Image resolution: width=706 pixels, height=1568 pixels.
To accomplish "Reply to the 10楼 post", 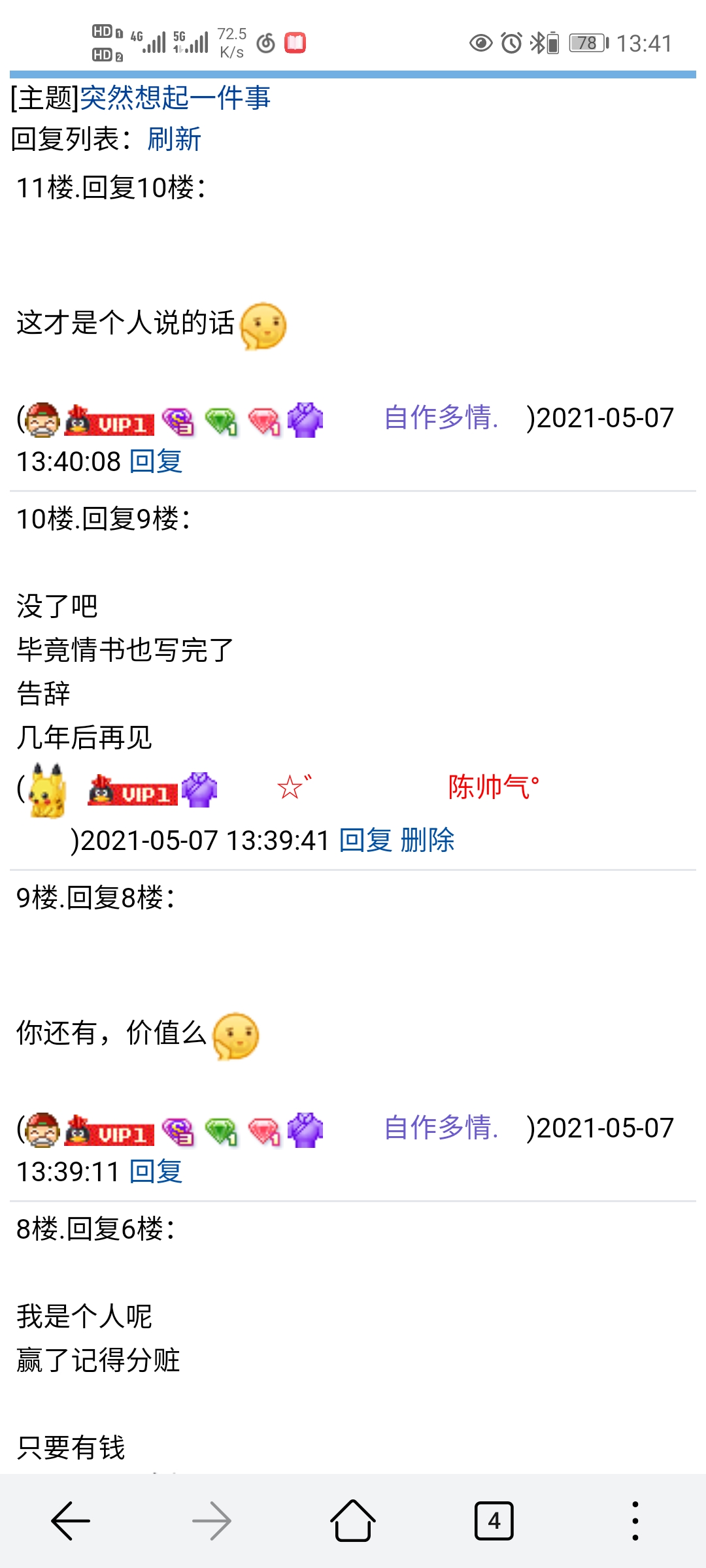I will 365,840.
